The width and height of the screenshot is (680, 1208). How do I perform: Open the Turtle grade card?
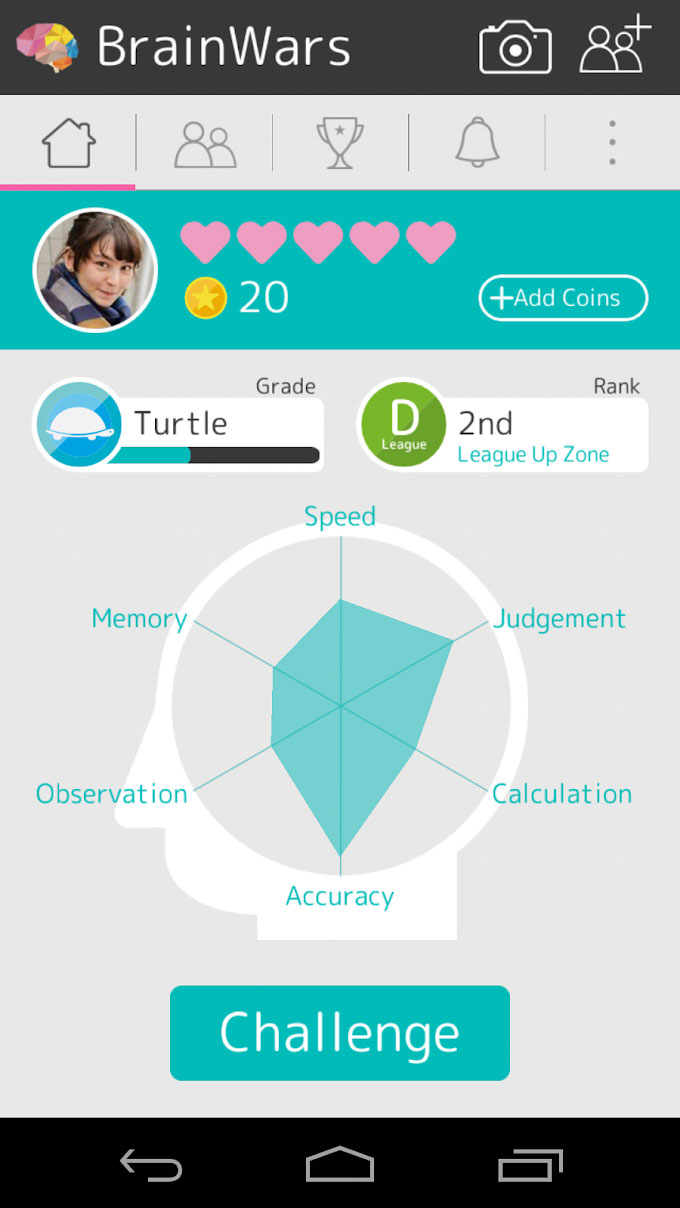coord(179,424)
